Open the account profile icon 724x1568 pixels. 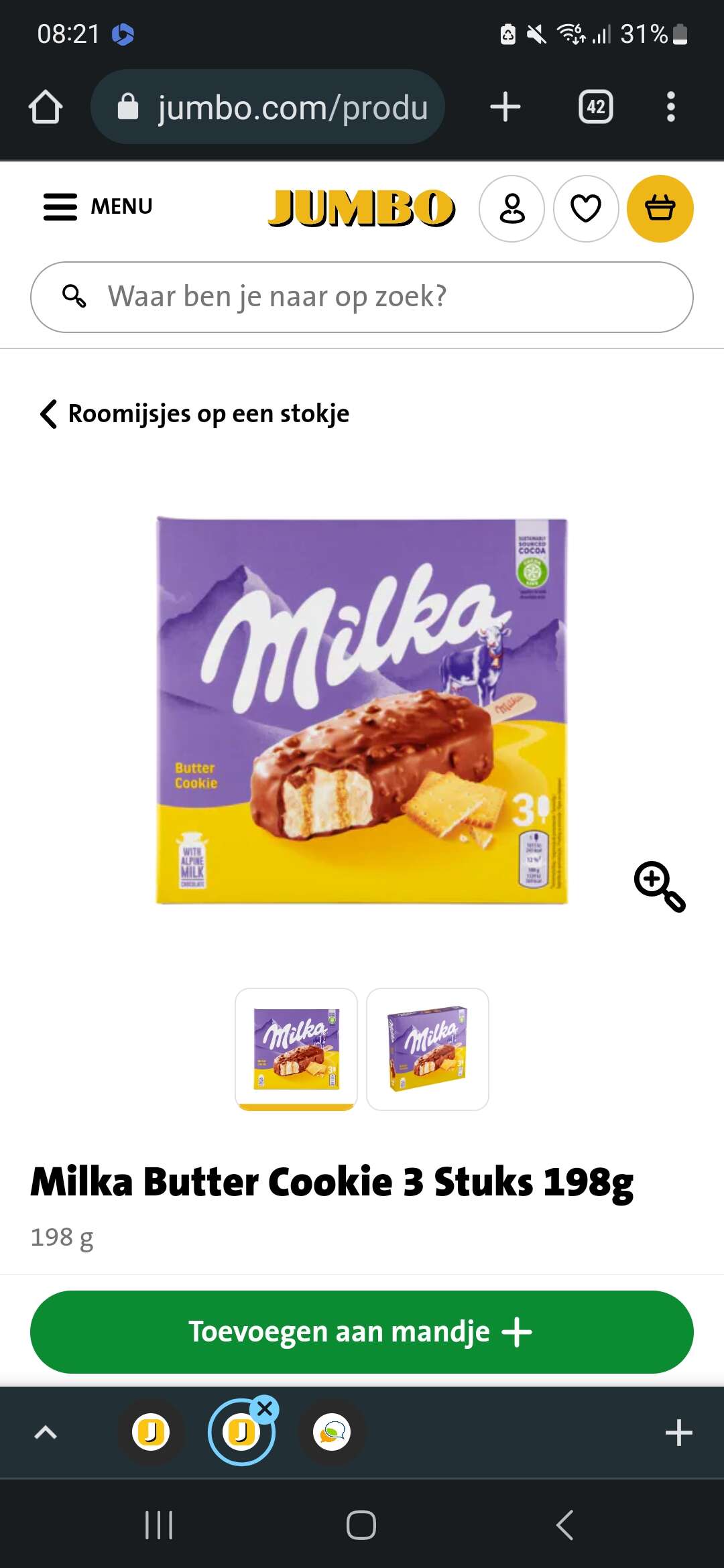click(512, 208)
